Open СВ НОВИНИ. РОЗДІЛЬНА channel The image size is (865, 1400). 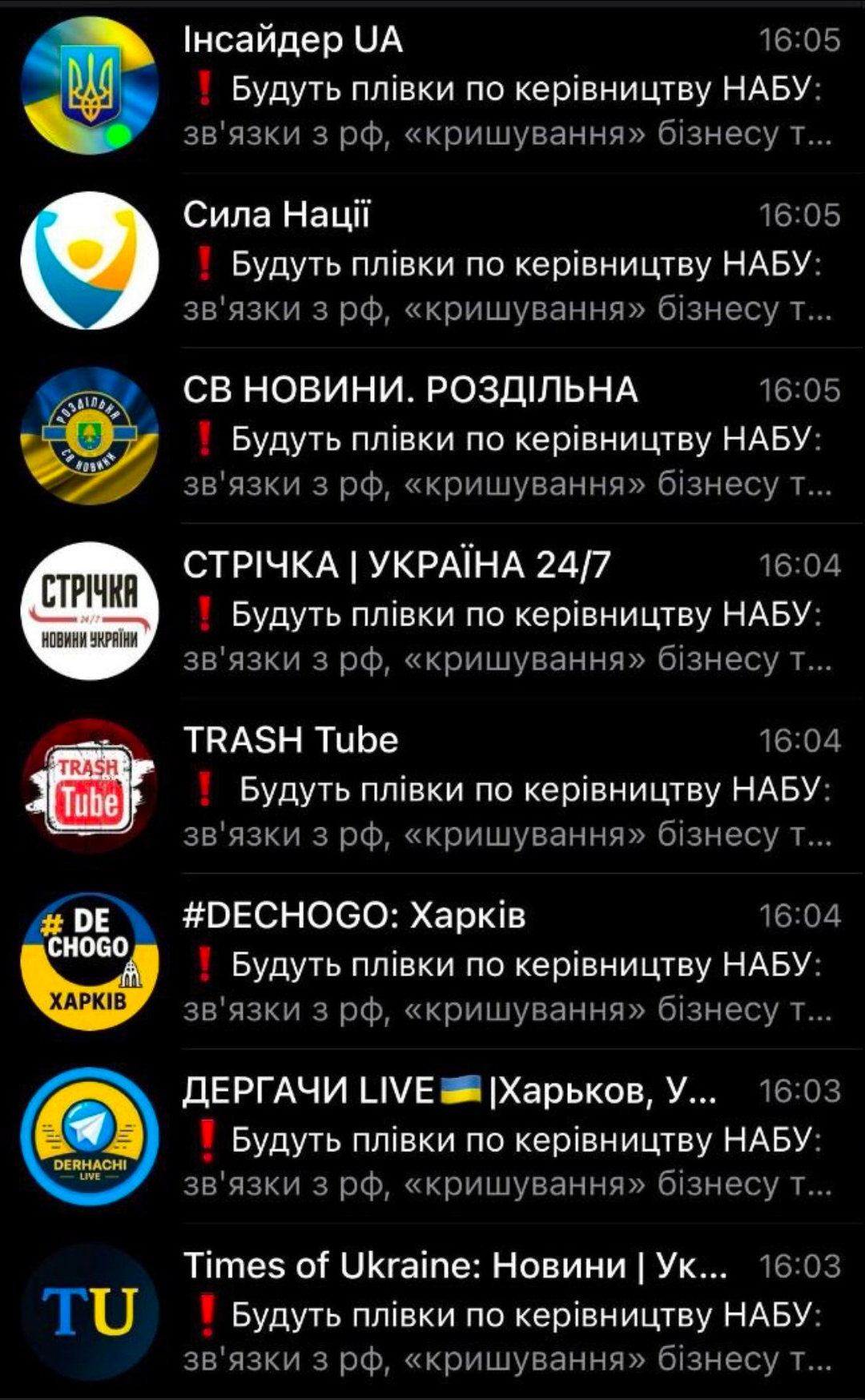(x=505, y=437)
